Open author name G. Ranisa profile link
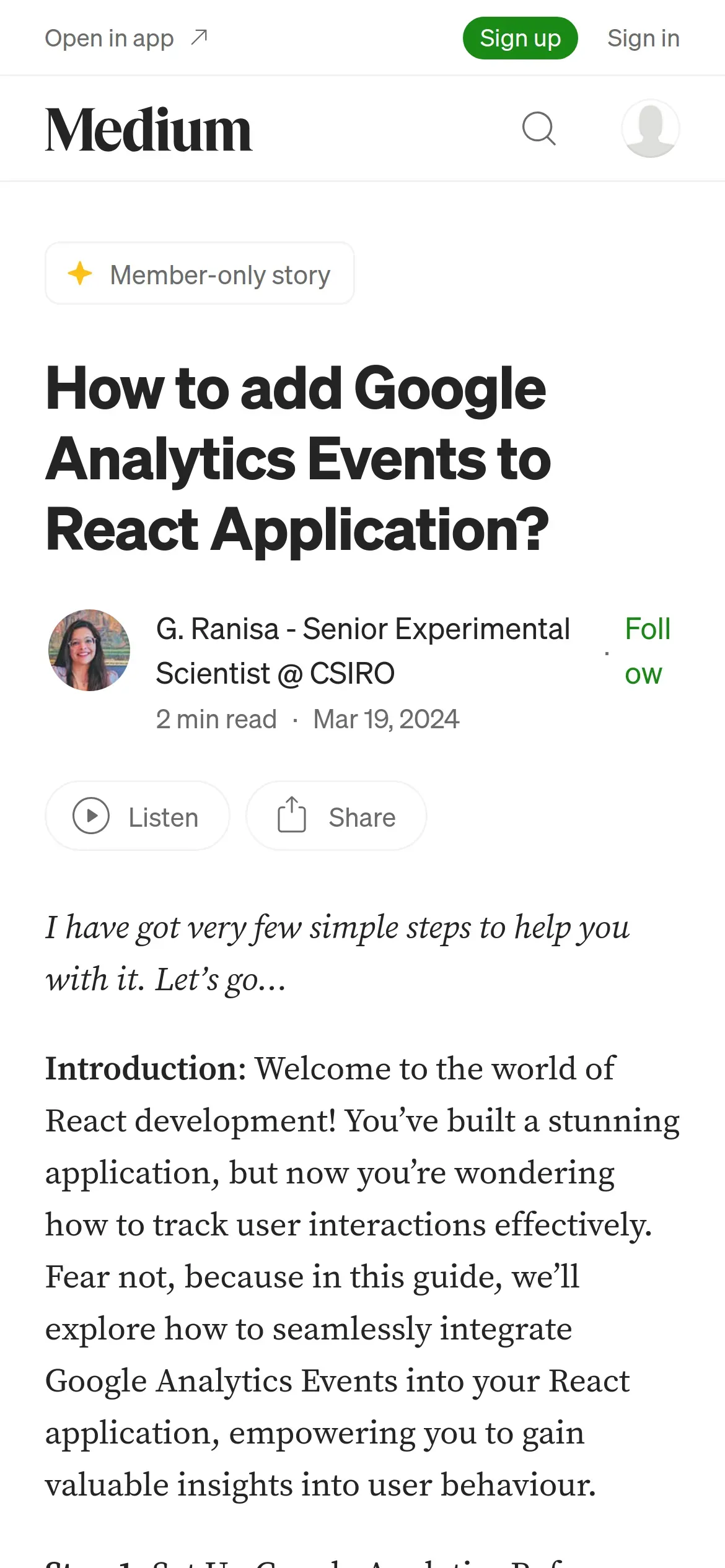725x1568 pixels. [x=362, y=651]
